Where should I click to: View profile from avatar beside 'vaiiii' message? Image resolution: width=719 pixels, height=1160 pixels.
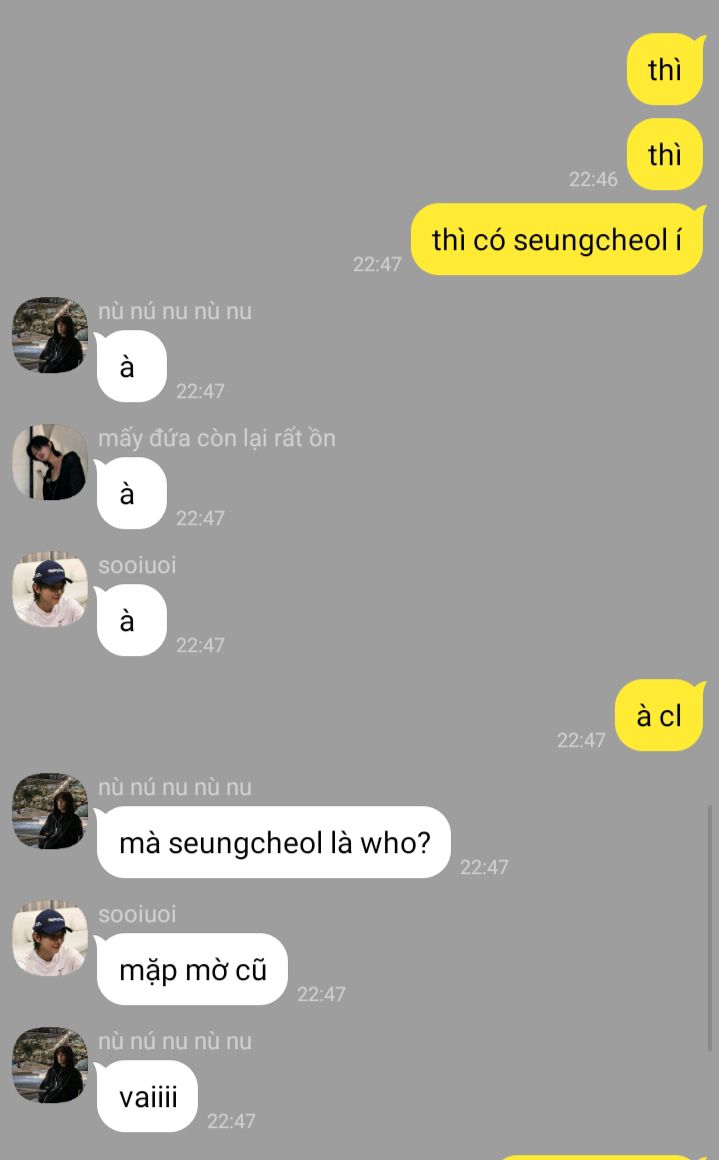pos(50,1065)
